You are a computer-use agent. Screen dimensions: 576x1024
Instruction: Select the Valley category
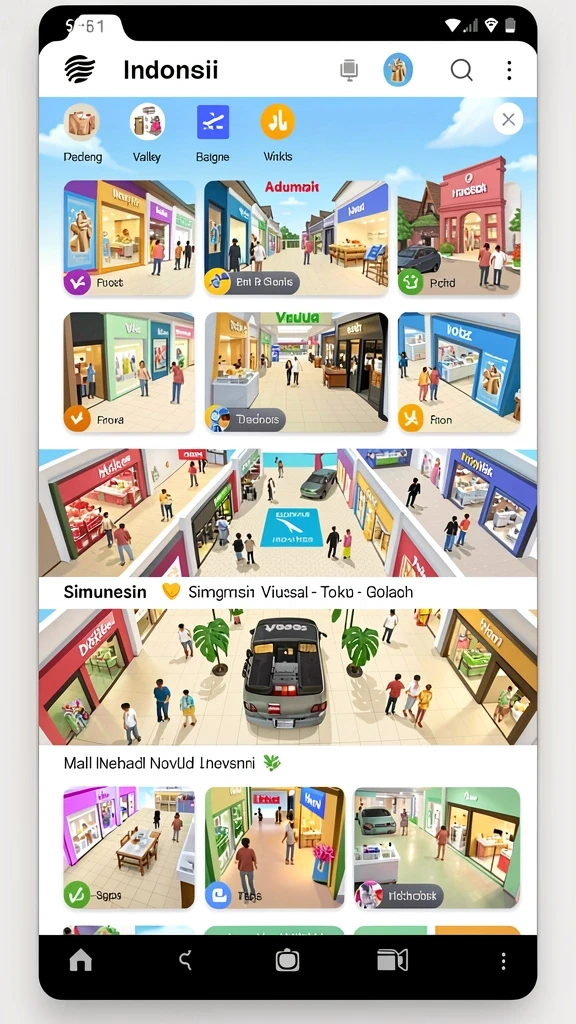click(x=147, y=134)
